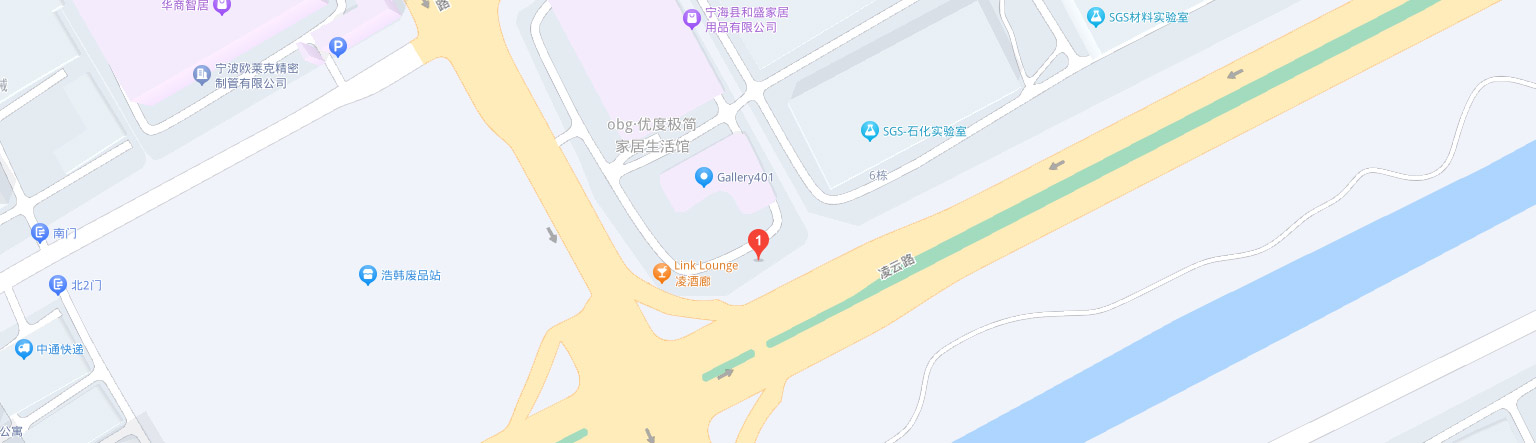The width and height of the screenshot is (1536, 443).
Task: Tap the red marker numbered 1
Action: coord(758,242)
